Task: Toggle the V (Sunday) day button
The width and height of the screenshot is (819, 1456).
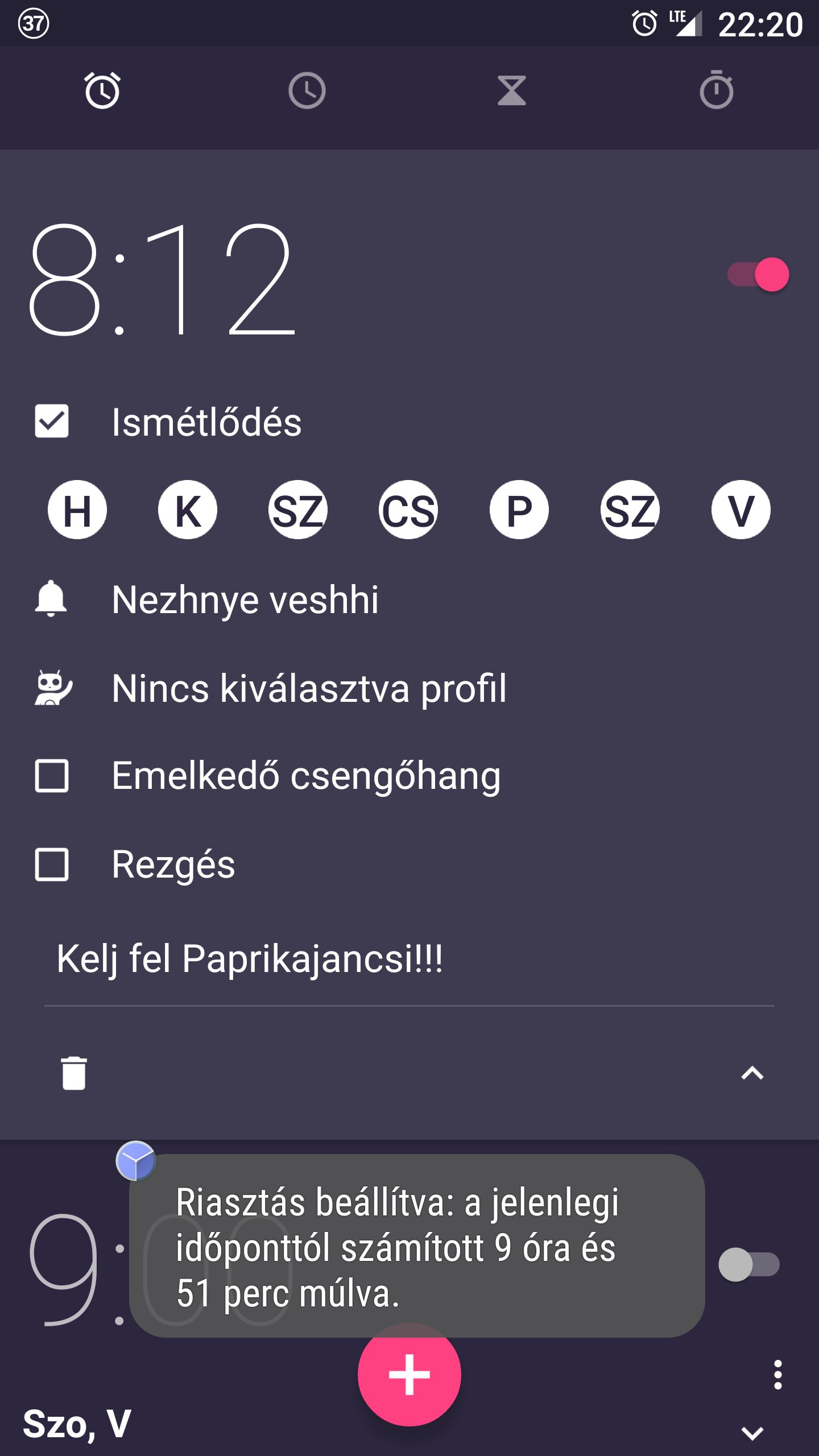Action: [741, 510]
